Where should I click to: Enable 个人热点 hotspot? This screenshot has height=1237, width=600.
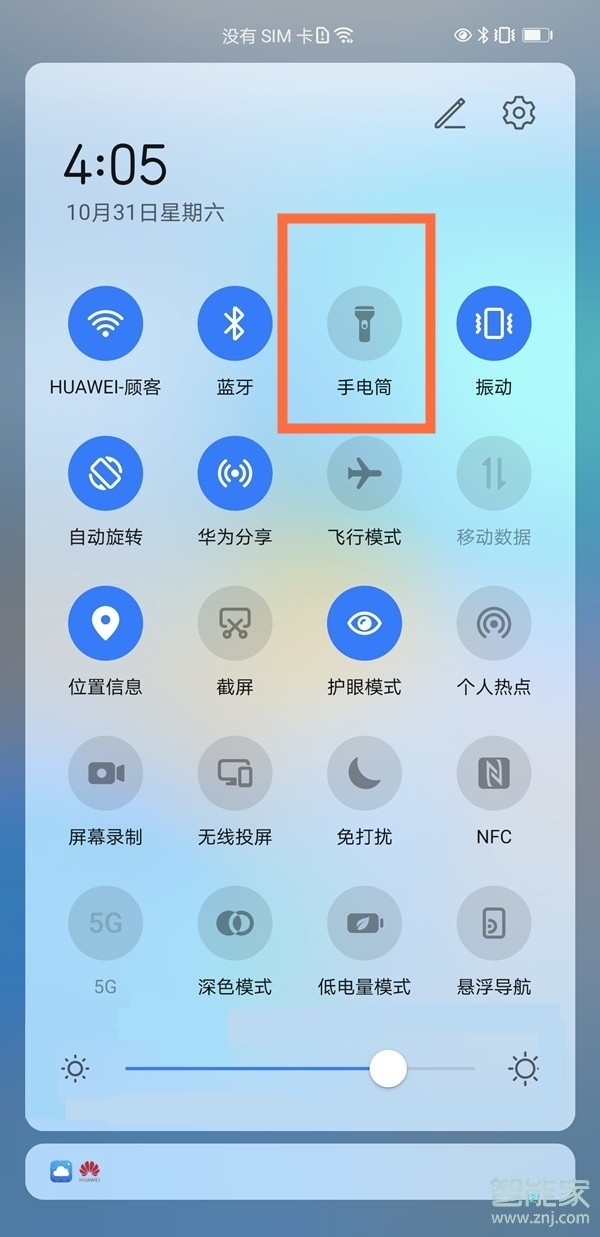tap(494, 624)
